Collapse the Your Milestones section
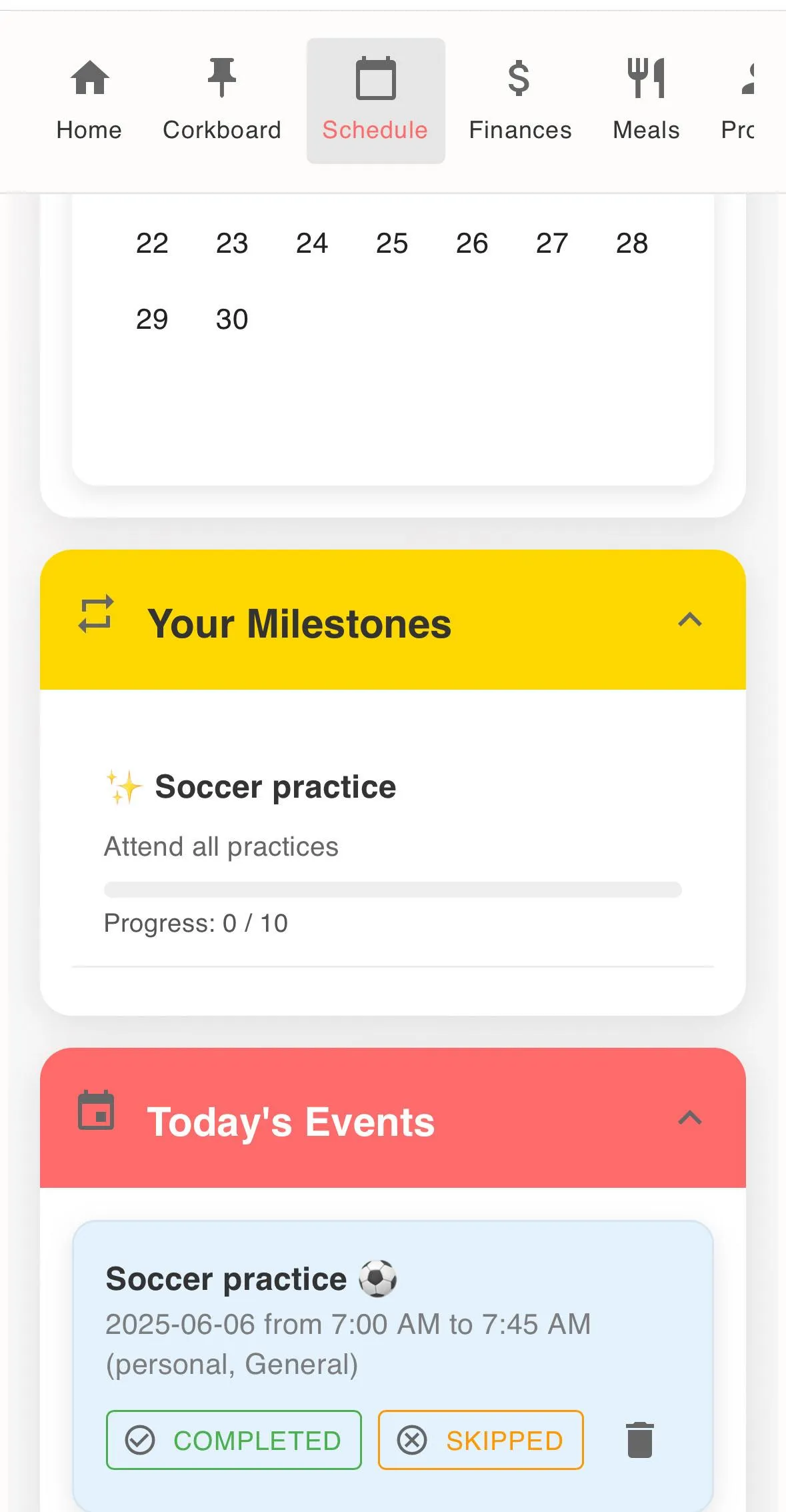Screen dimensions: 786x1512 coord(690,620)
